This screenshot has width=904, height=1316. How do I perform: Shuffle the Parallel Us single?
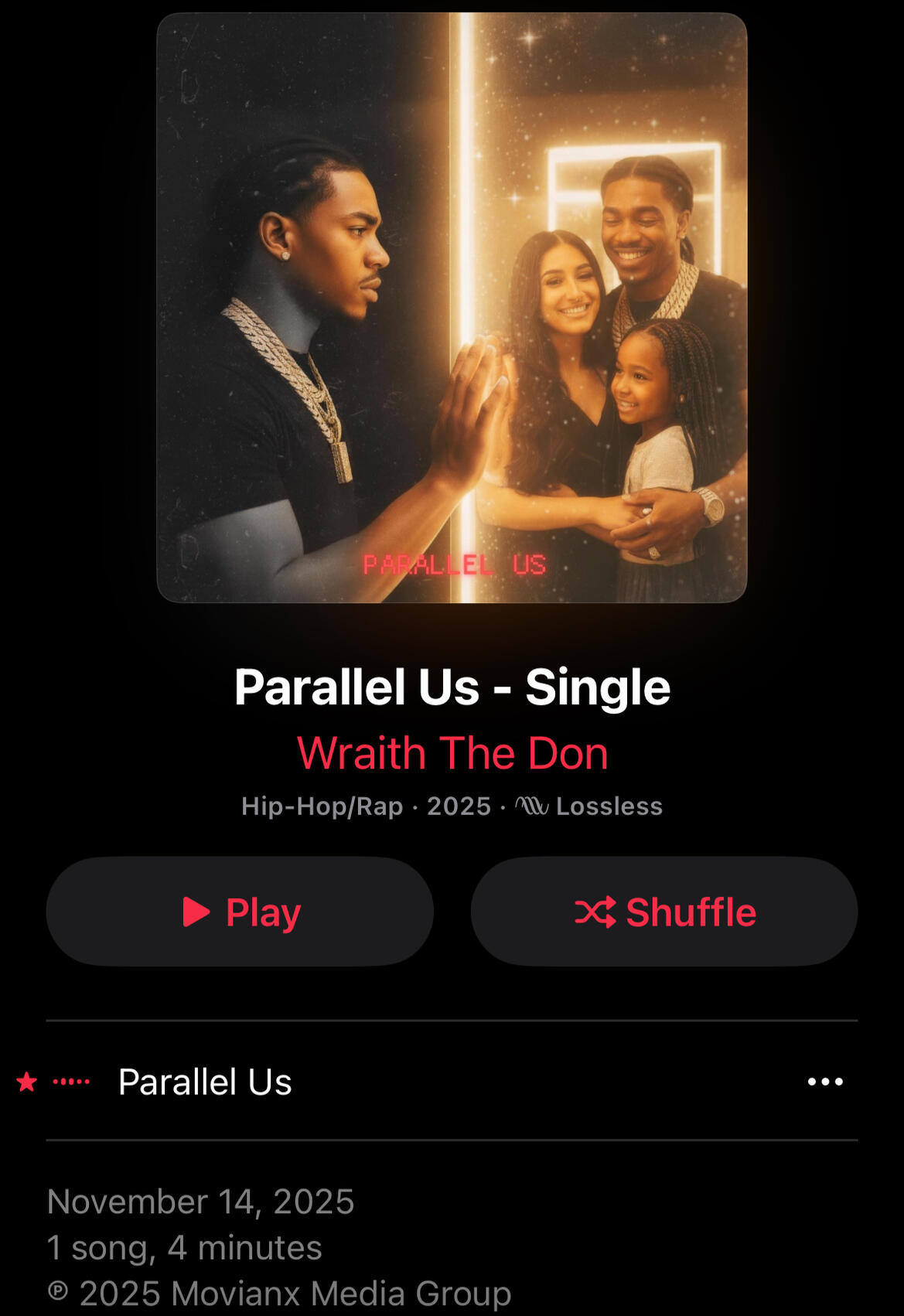pyautogui.click(x=664, y=912)
